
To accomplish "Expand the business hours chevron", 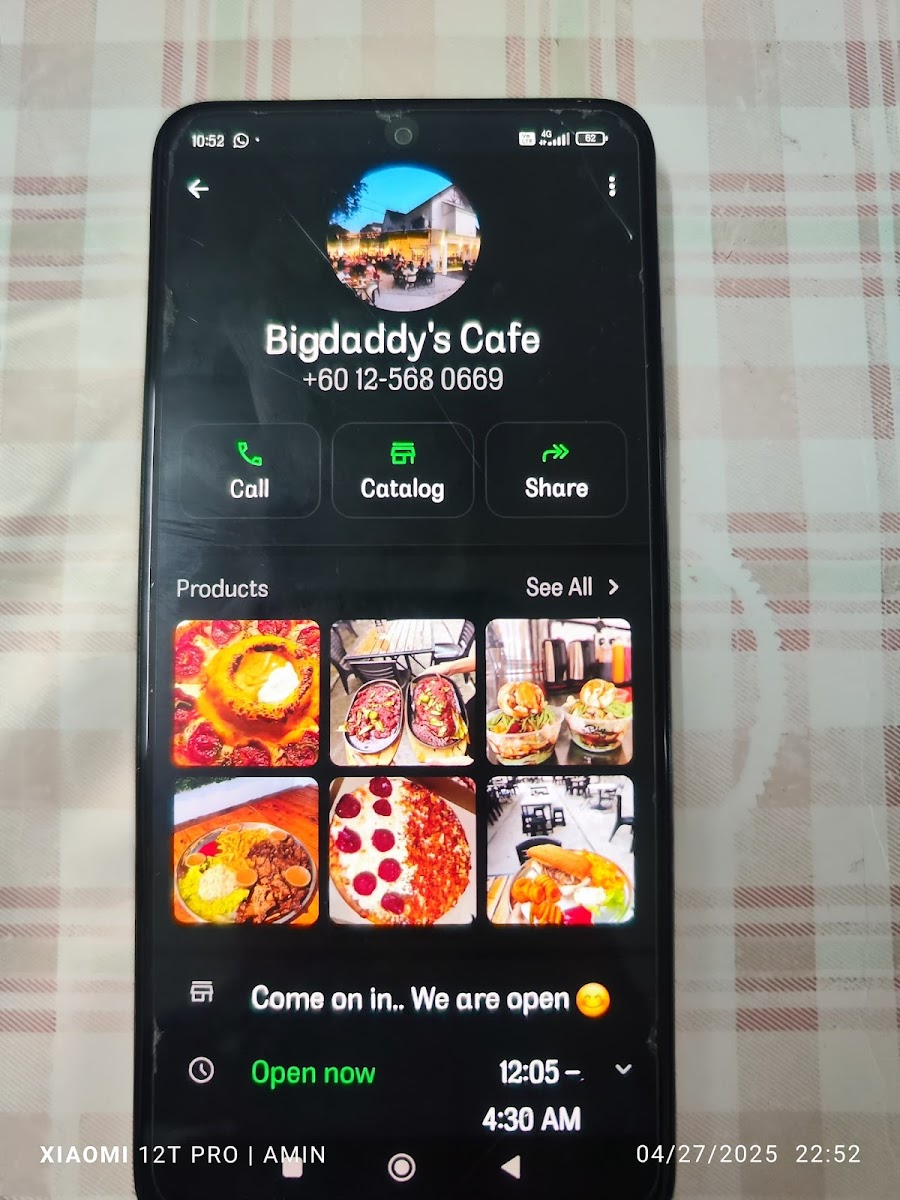I will tap(623, 1069).
